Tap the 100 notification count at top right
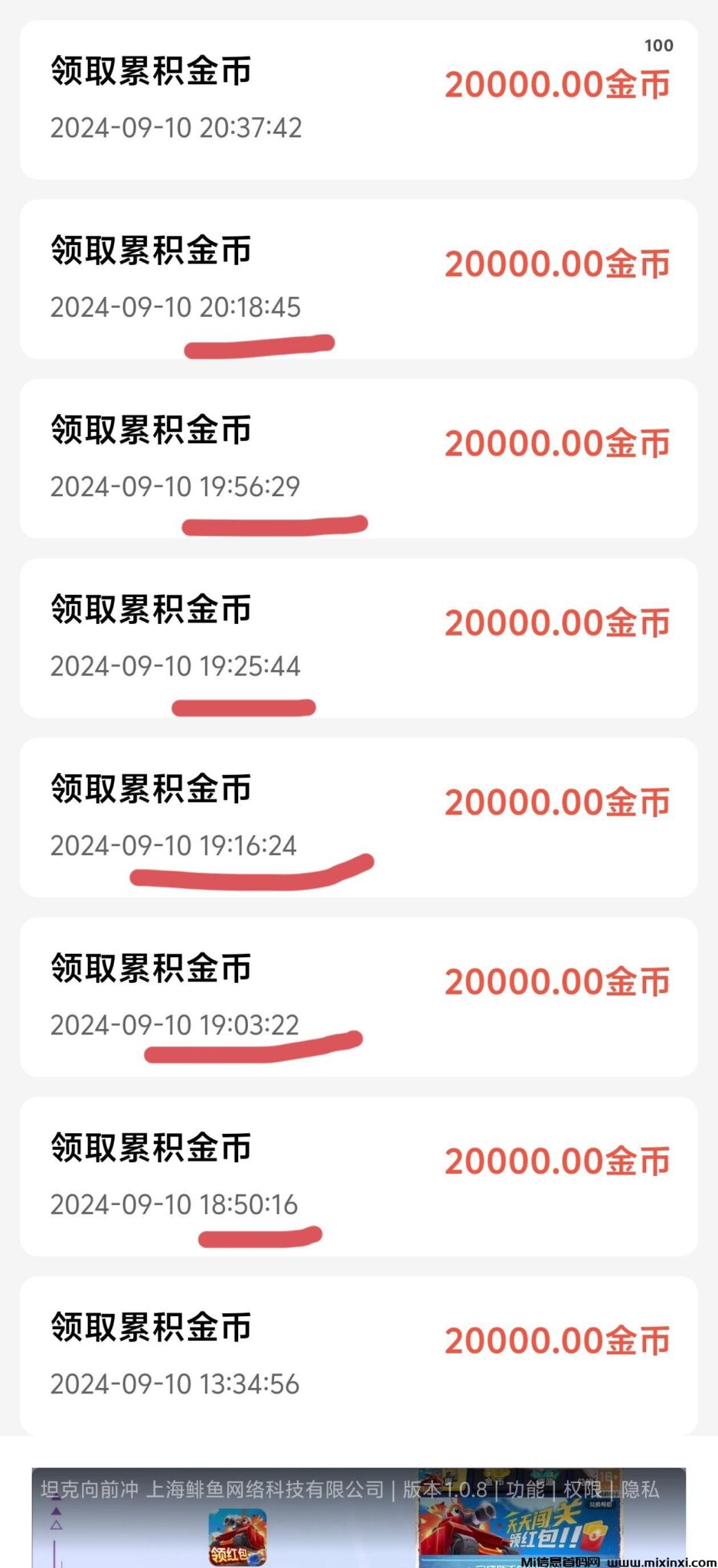This screenshot has height=1568, width=718. pyautogui.click(x=658, y=46)
